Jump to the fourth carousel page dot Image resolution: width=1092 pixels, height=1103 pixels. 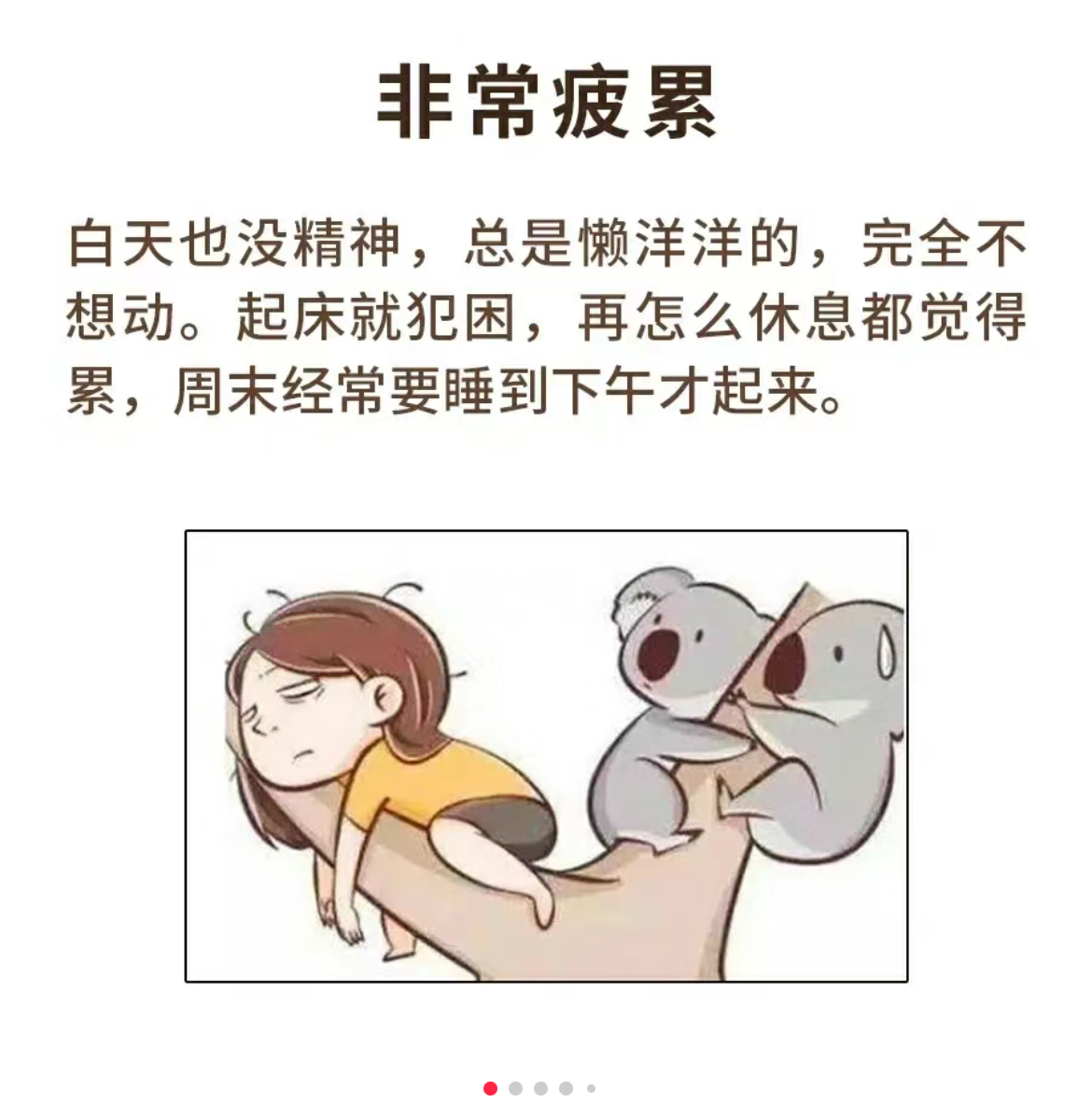[566, 1088]
